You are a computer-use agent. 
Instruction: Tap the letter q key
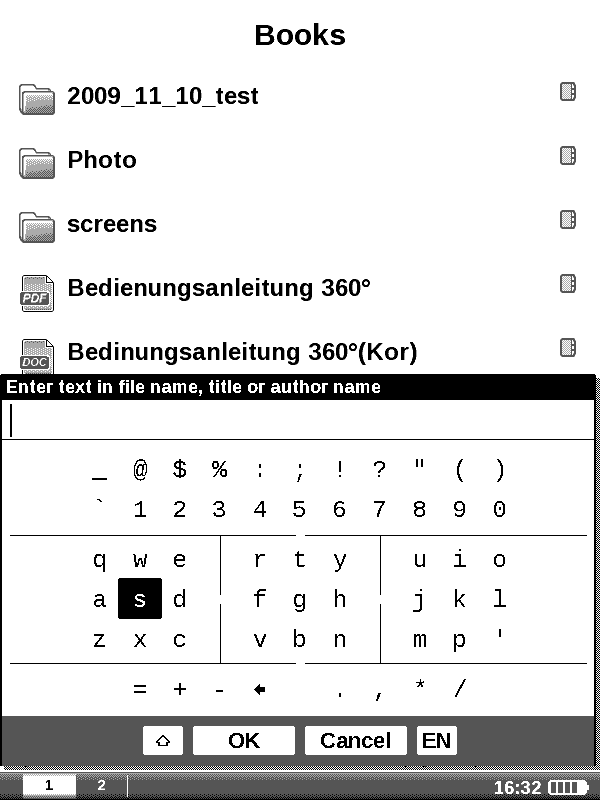[x=100, y=560]
